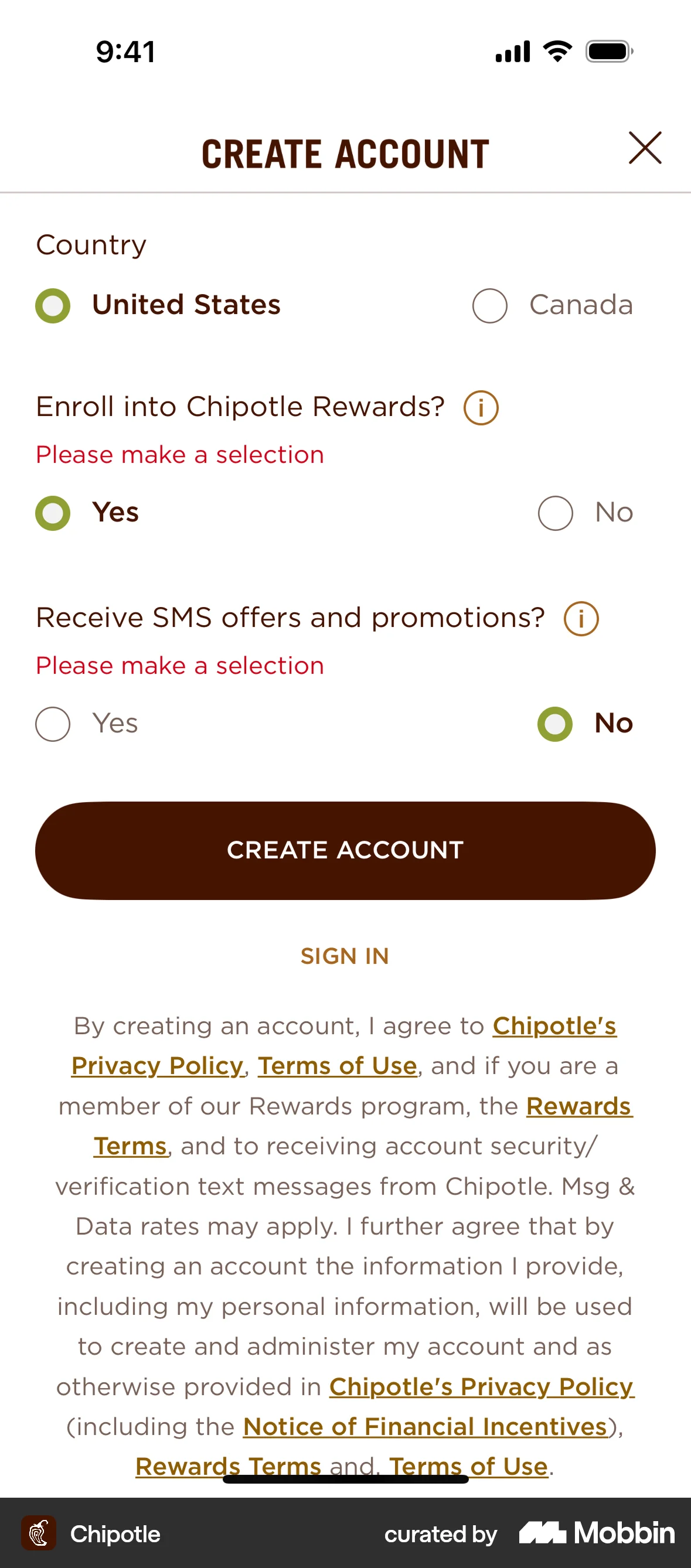Image resolution: width=691 pixels, height=1568 pixels.
Task: Tap the Sign In link
Action: click(345, 956)
